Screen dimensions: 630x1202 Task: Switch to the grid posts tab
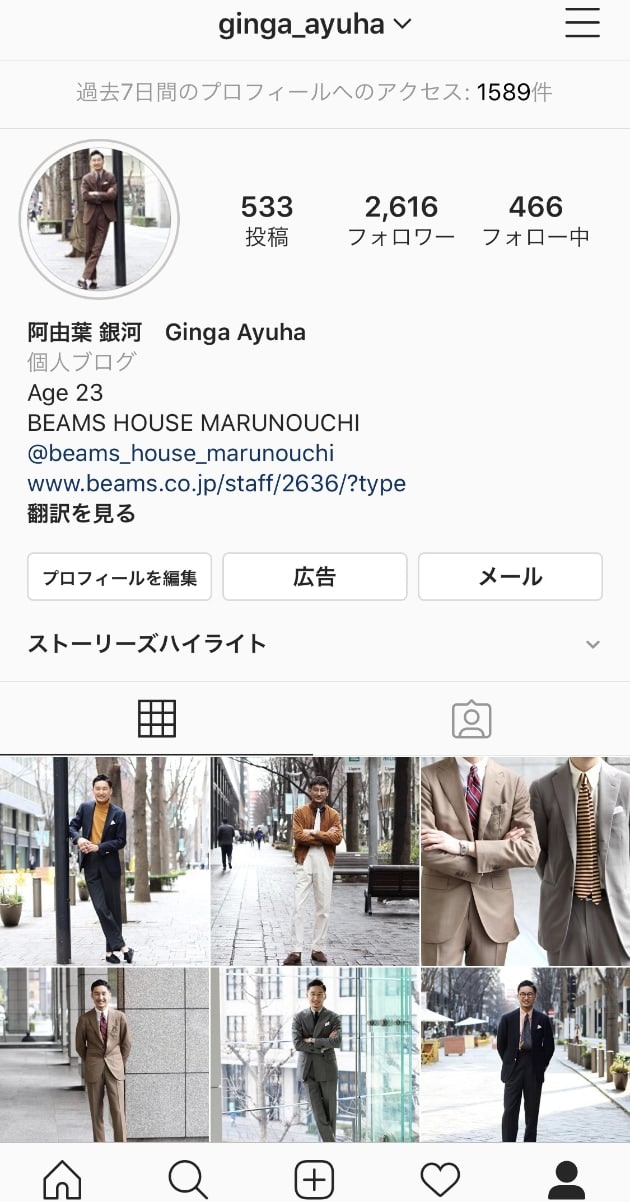(x=157, y=719)
